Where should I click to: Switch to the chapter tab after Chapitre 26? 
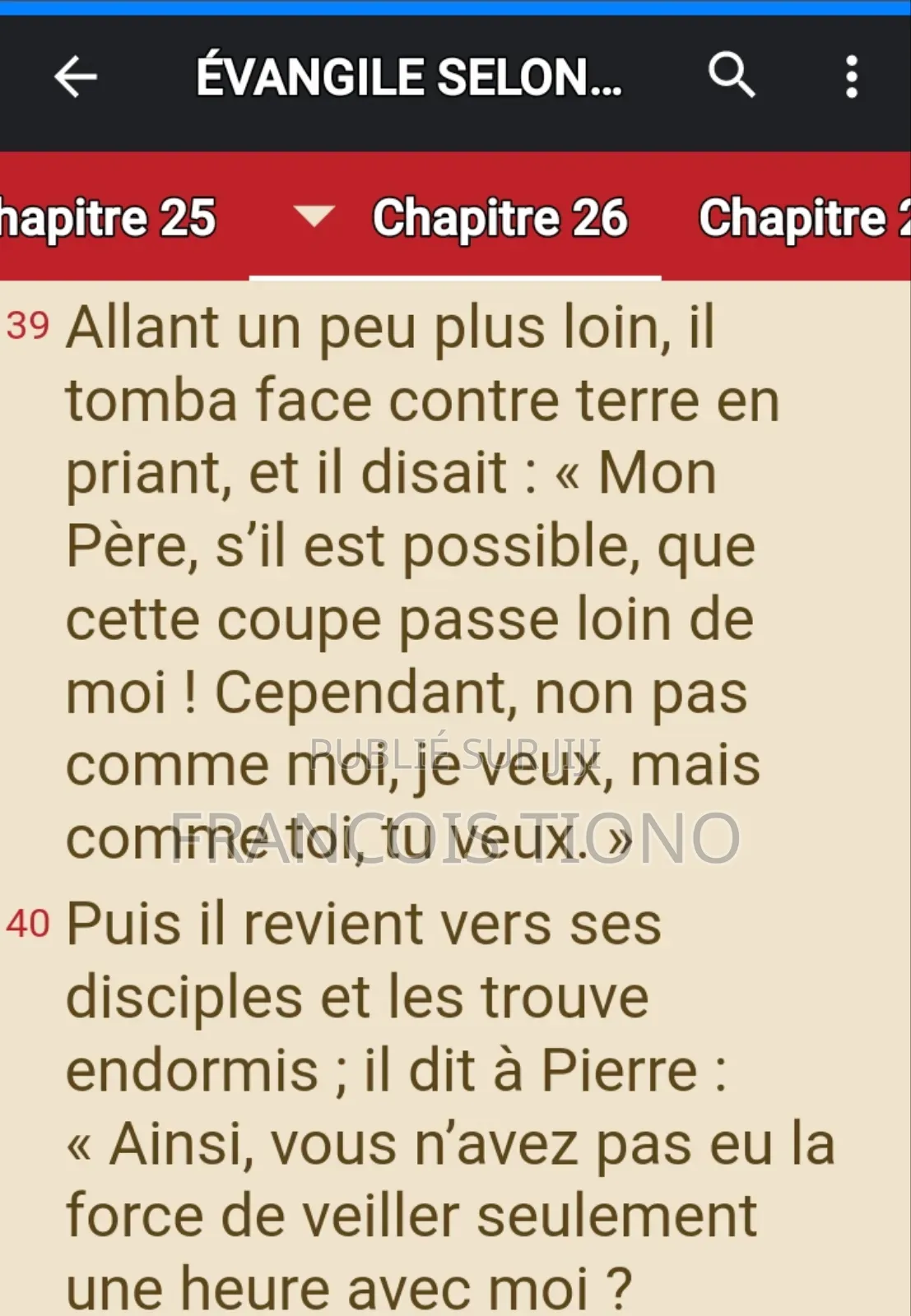point(802,218)
